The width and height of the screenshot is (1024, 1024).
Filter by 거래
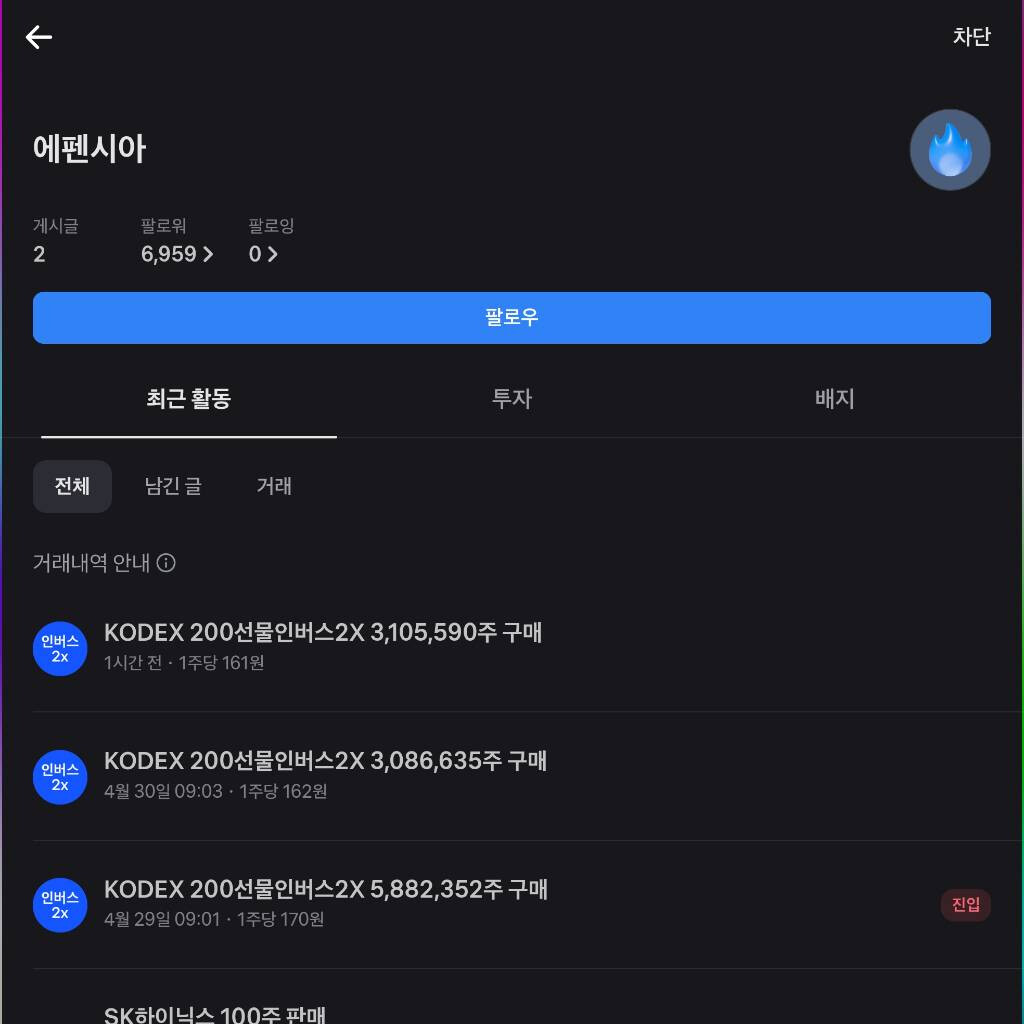pyautogui.click(x=274, y=487)
